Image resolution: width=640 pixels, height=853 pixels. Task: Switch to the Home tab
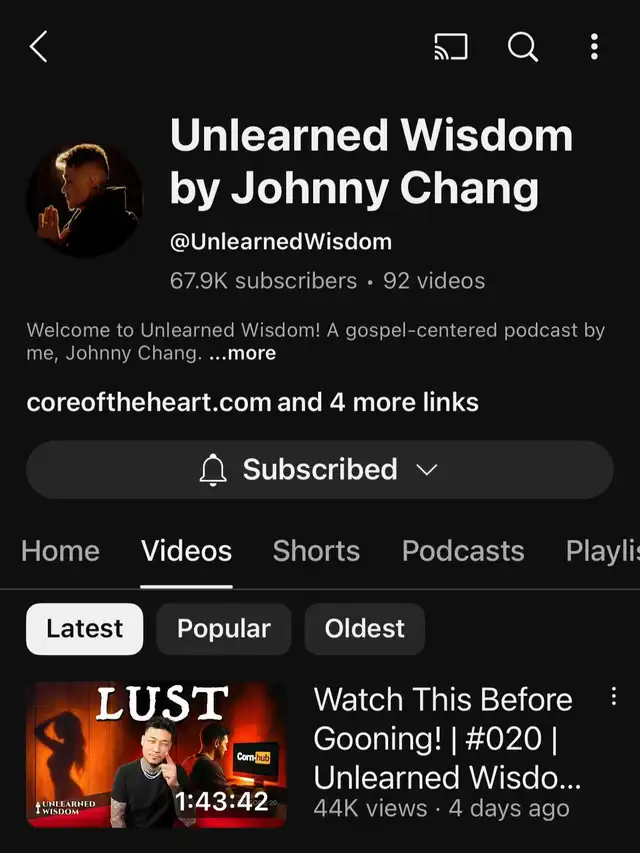(60, 551)
